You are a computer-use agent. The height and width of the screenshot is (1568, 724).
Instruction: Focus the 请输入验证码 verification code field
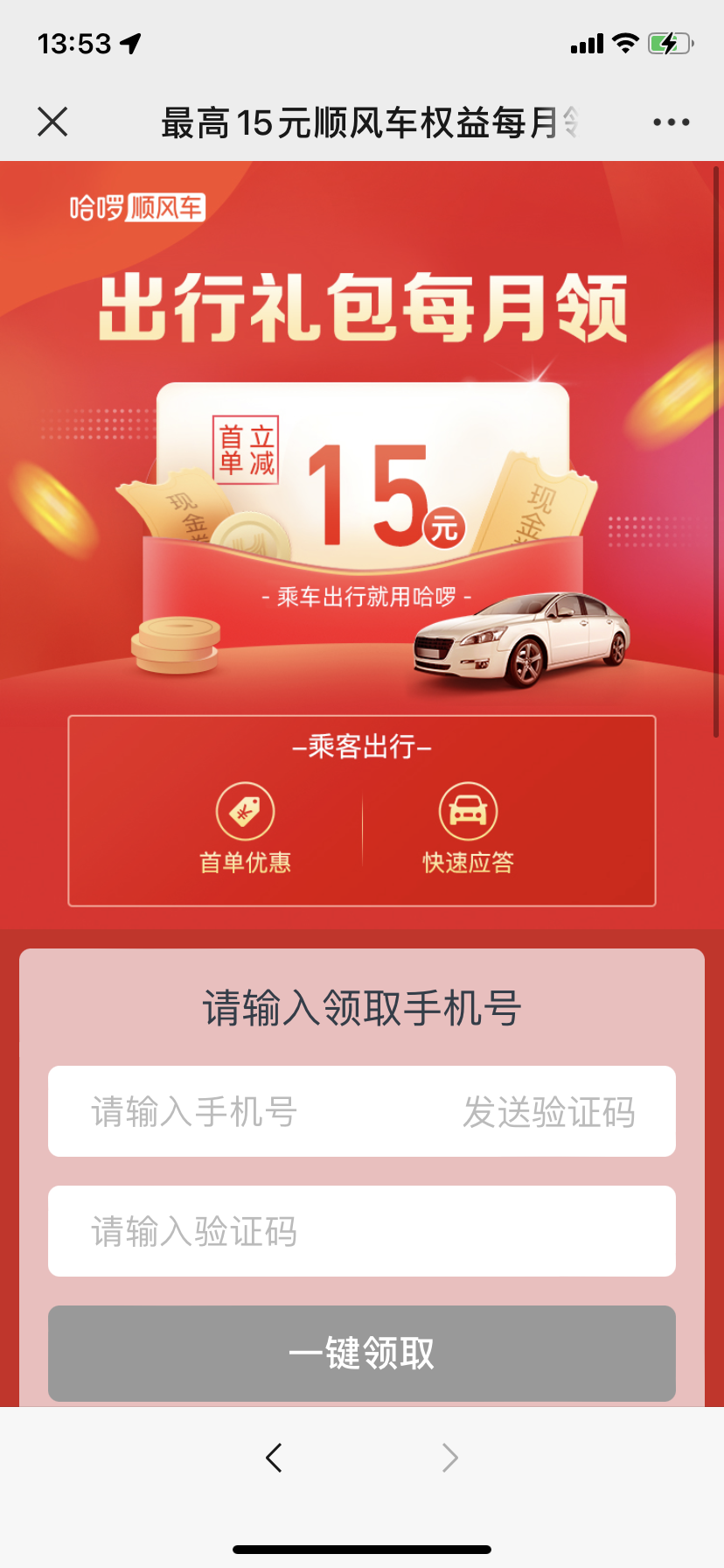click(x=362, y=1231)
